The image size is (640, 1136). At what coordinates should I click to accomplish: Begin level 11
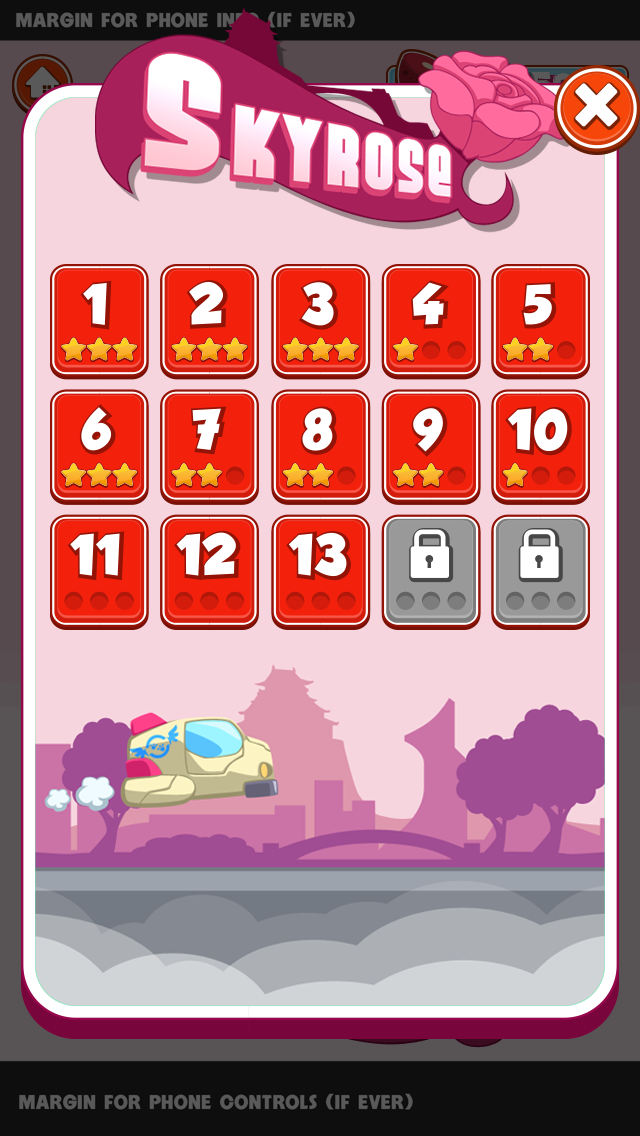click(99, 570)
